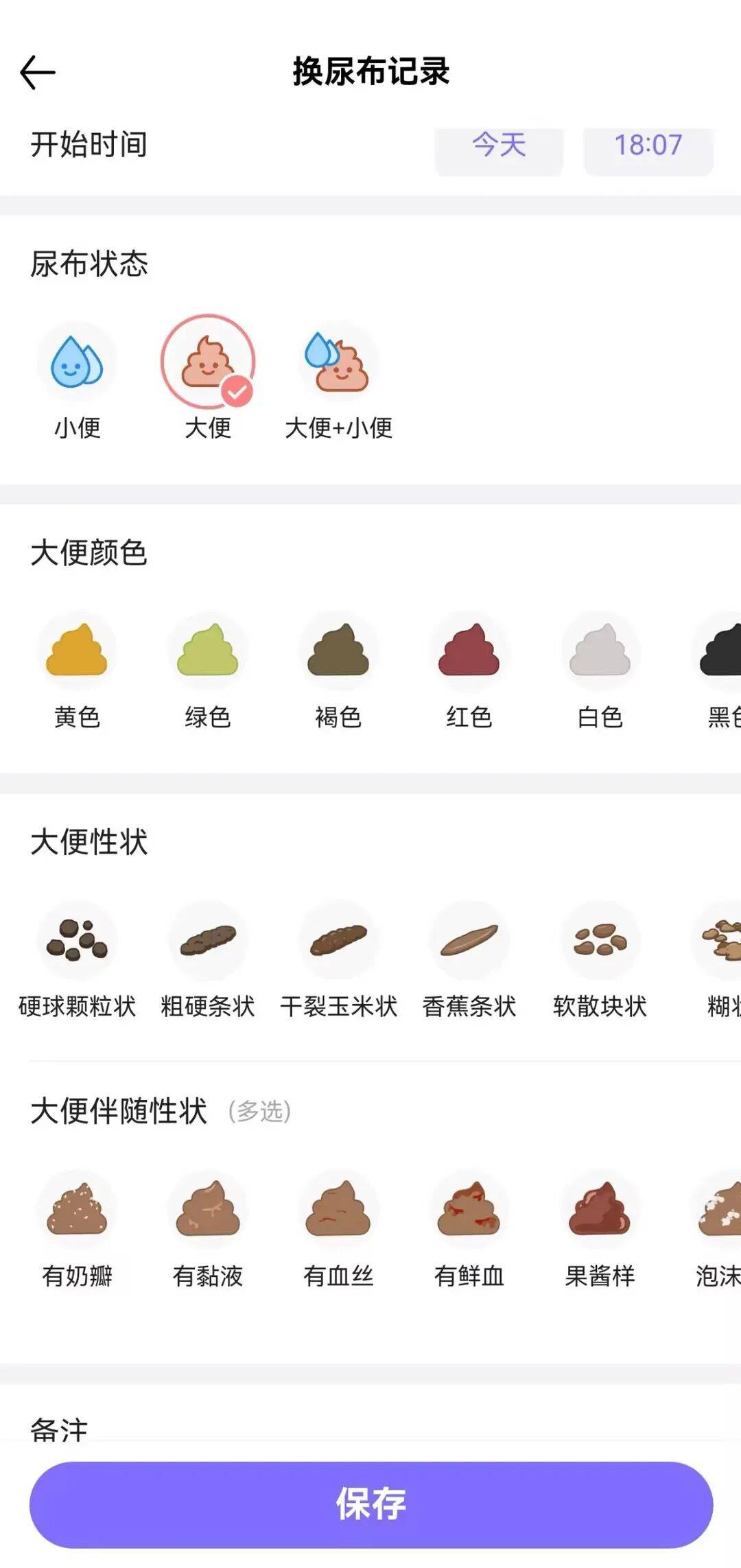741x1568 pixels.
Task: Mark 有血丝 accompanying trait
Action: pyautogui.click(x=338, y=1210)
